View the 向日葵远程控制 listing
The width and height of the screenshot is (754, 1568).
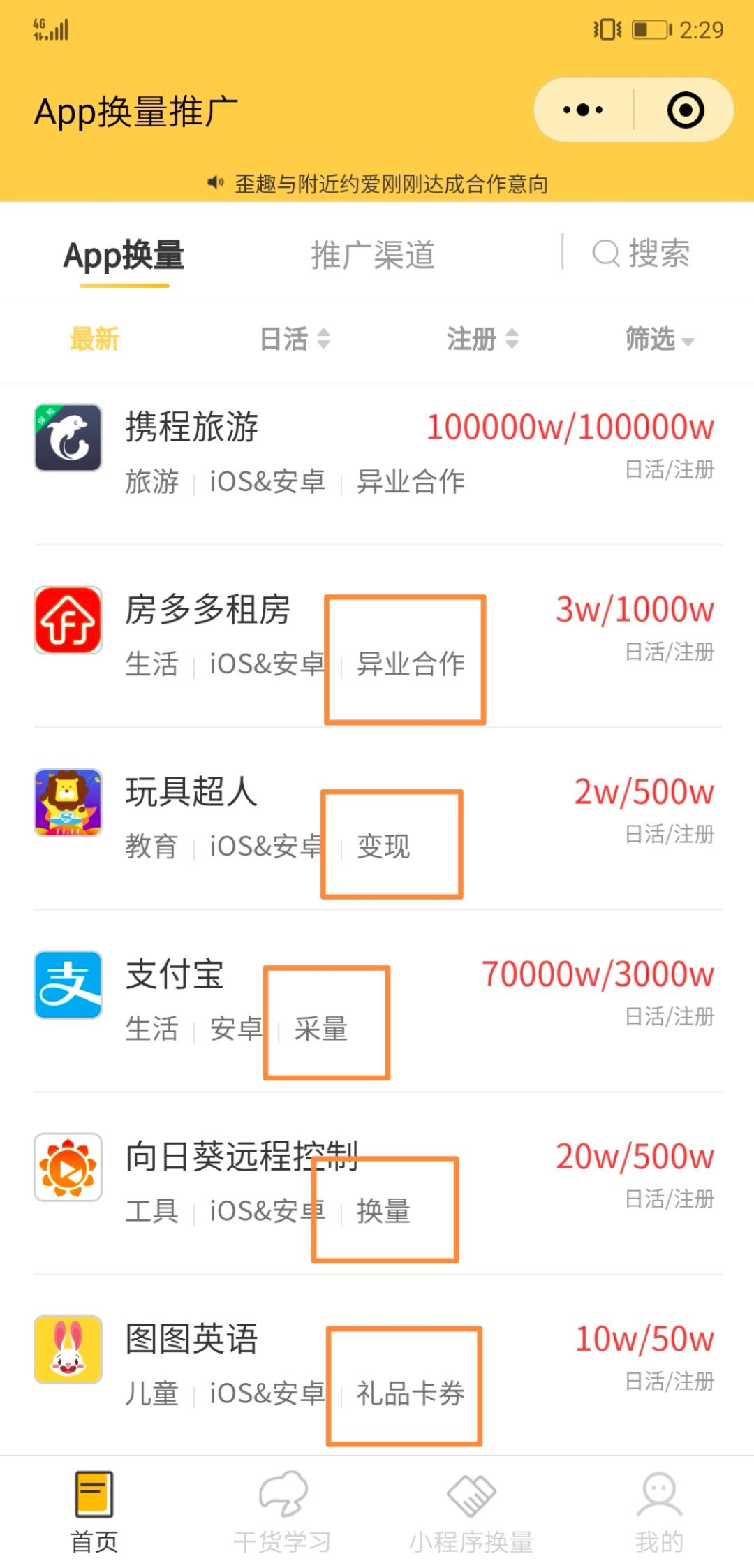[x=241, y=1157]
